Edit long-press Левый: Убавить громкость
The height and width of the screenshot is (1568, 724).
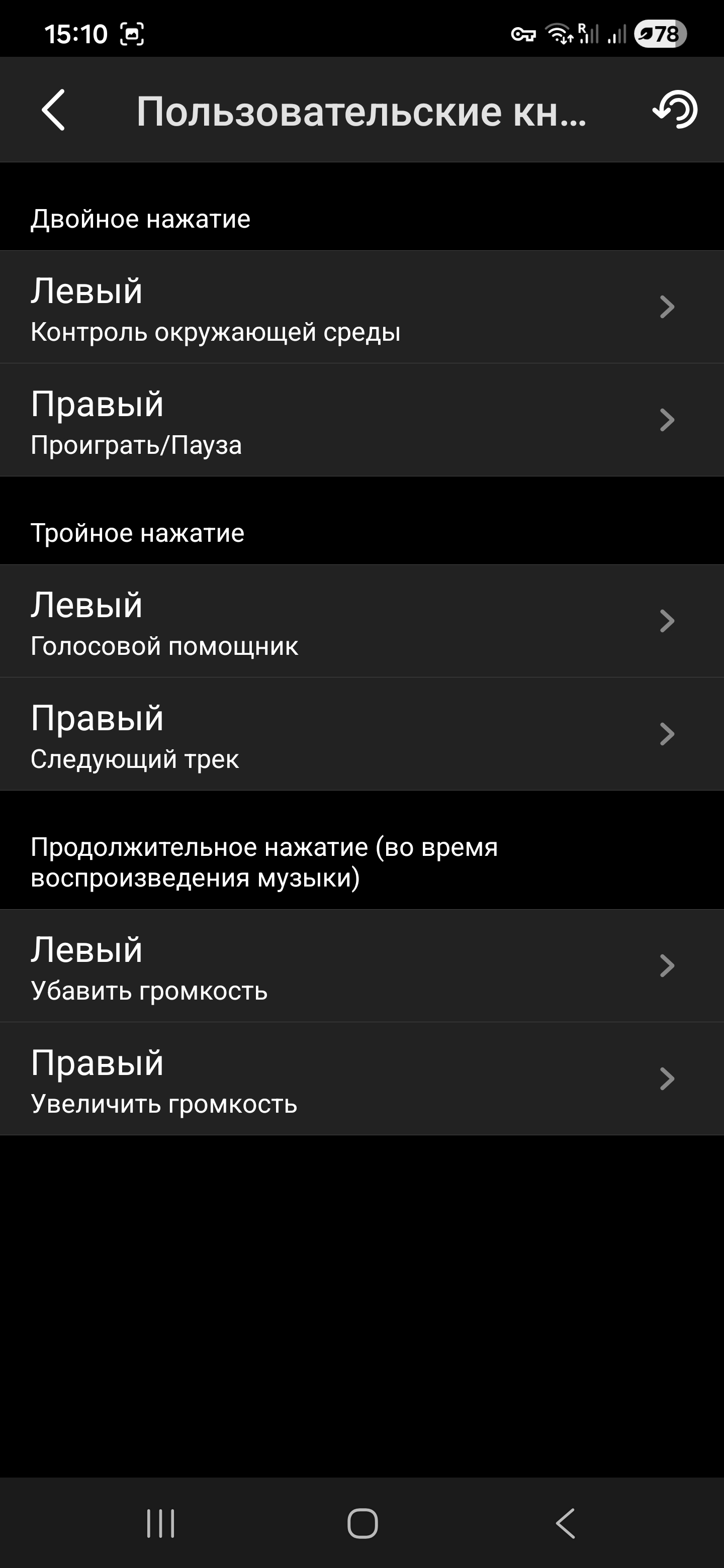(x=361, y=966)
